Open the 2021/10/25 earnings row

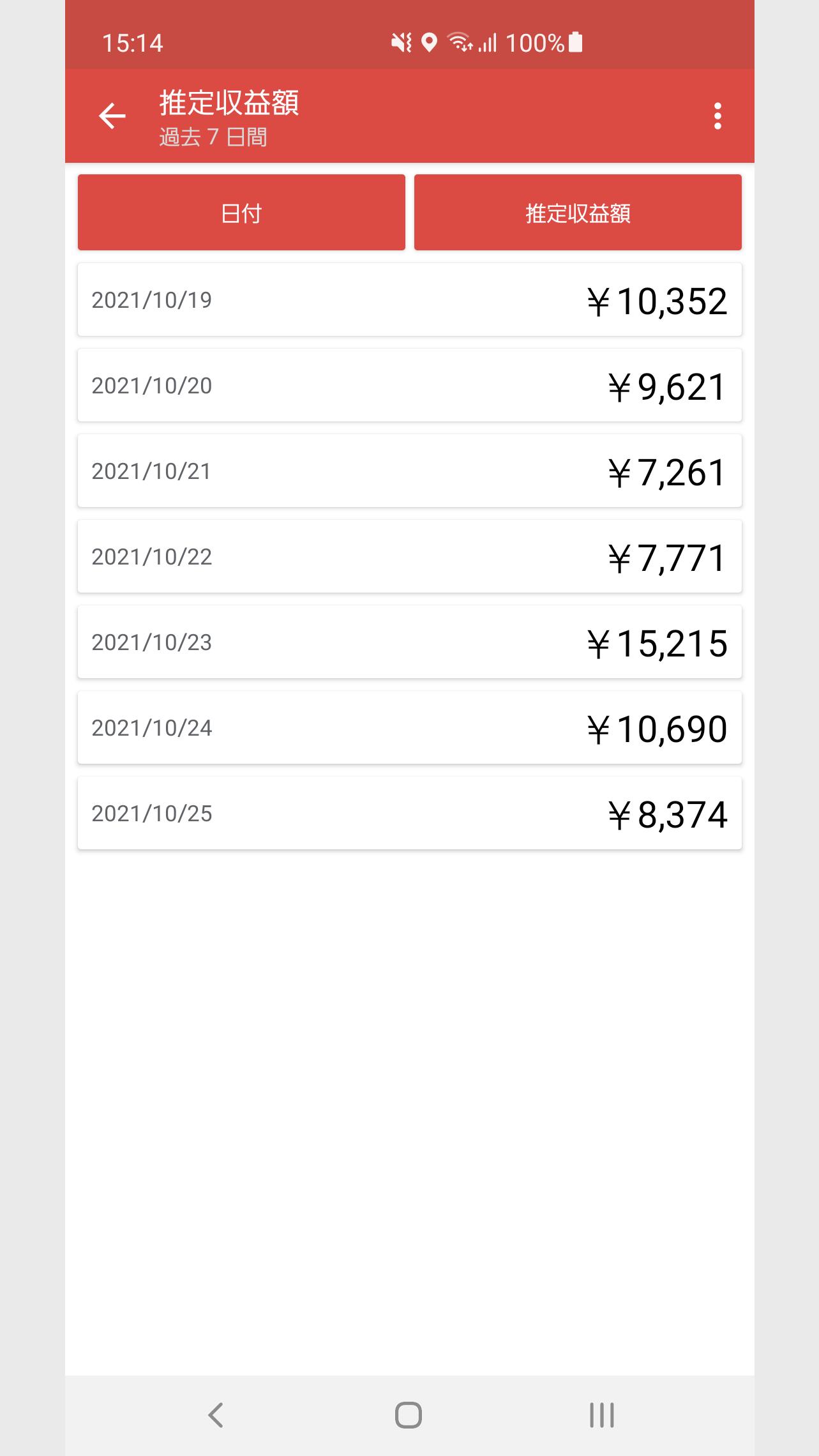tap(410, 813)
